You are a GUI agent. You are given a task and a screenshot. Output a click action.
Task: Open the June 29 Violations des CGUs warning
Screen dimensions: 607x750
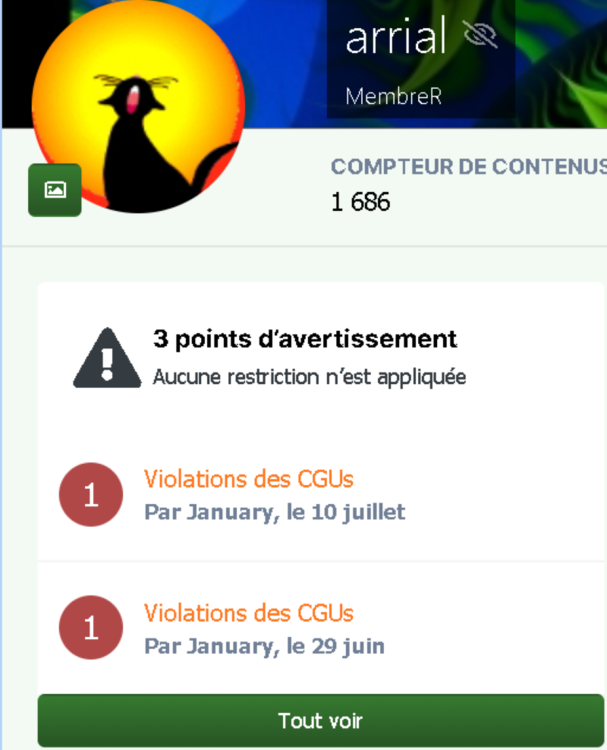pos(249,613)
